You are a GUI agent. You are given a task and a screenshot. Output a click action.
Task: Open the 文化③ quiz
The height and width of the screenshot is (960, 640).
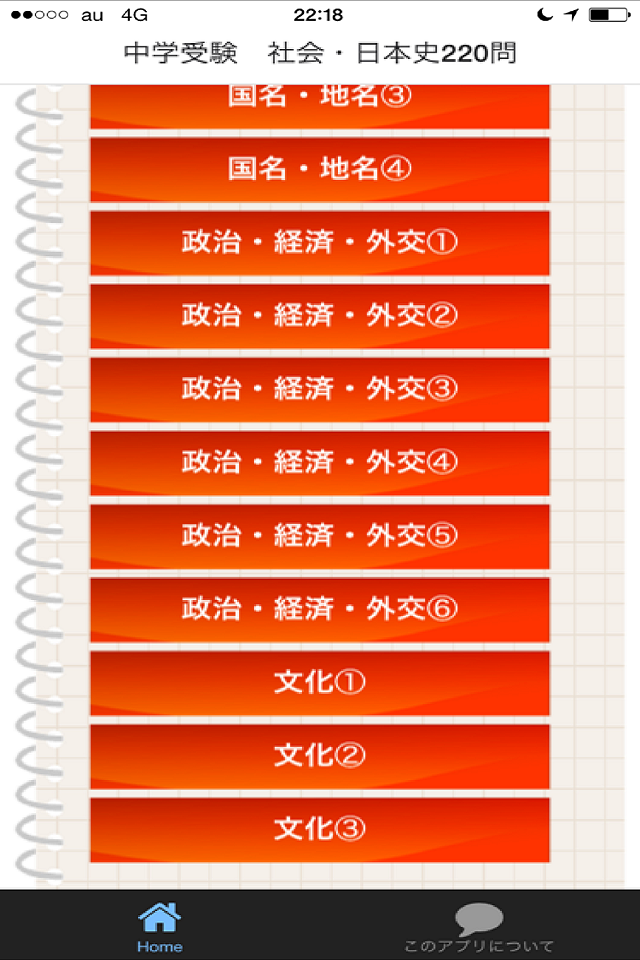pos(319,829)
